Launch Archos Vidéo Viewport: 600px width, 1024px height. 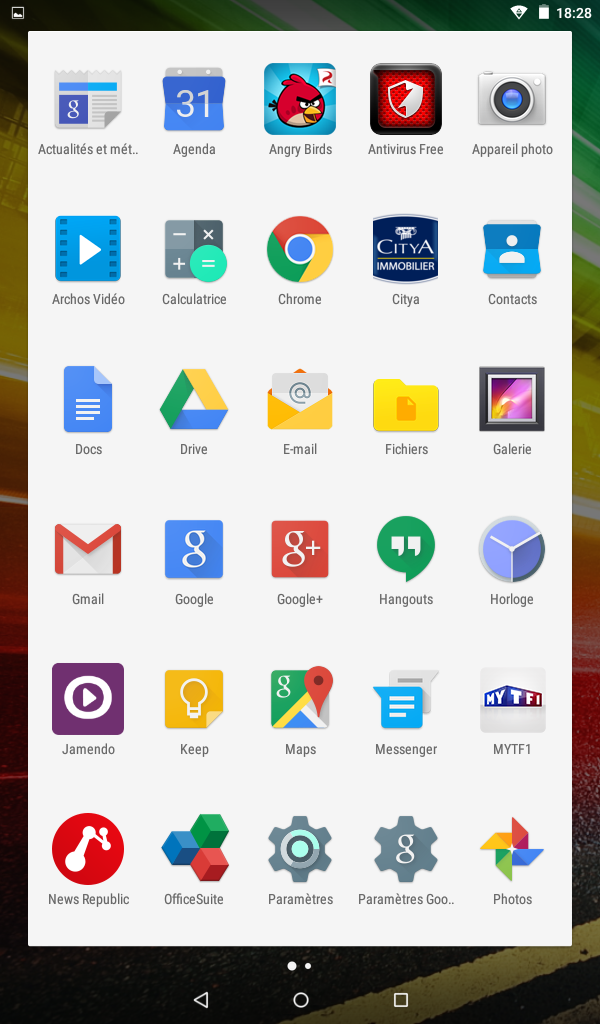(88, 250)
